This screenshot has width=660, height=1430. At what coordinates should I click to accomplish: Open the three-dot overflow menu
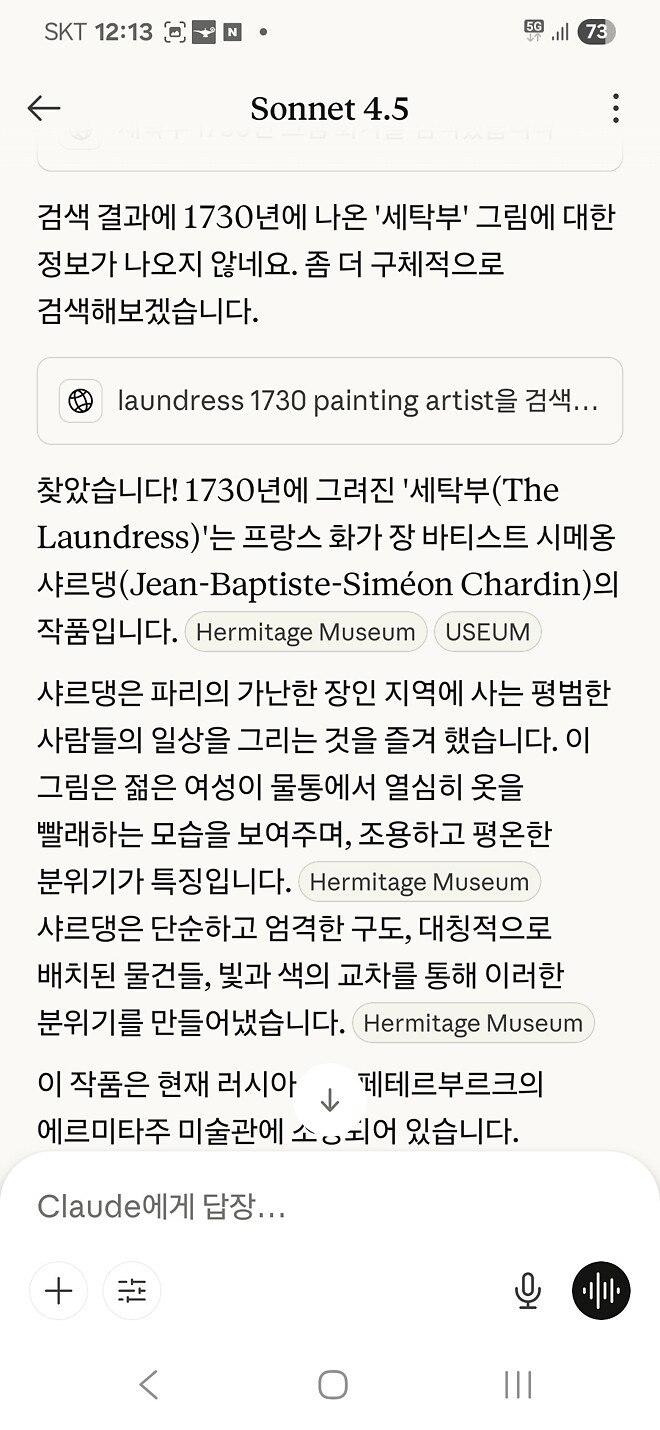click(615, 108)
